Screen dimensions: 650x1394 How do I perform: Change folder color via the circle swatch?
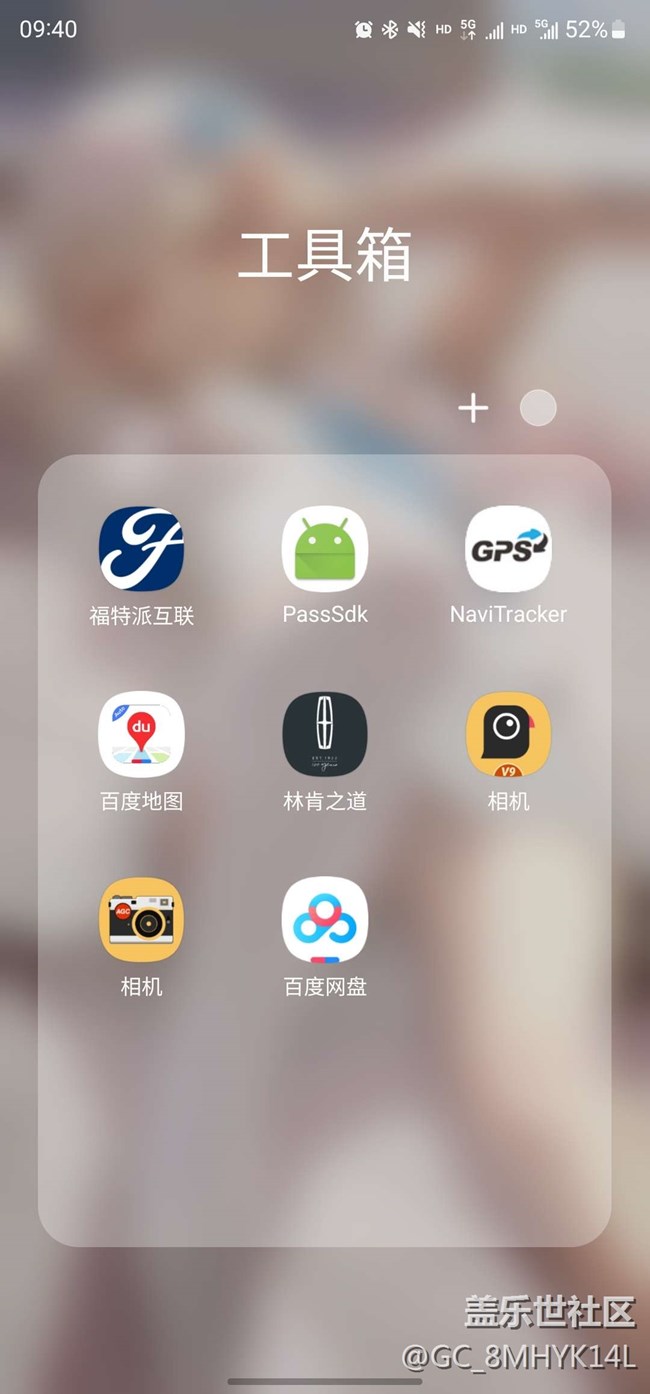click(x=538, y=408)
